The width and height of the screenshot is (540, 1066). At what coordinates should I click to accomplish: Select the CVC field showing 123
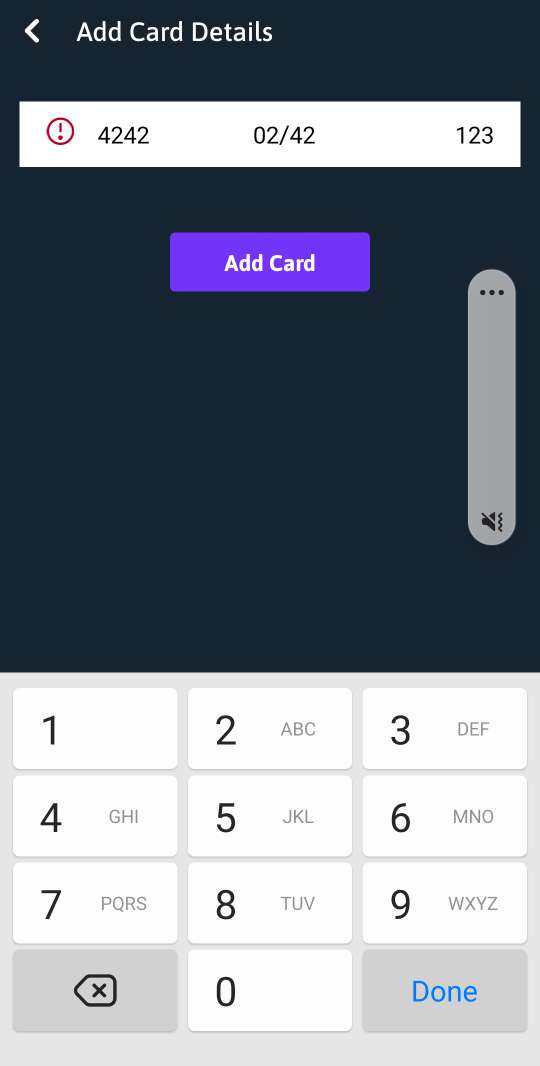point(474,135)
